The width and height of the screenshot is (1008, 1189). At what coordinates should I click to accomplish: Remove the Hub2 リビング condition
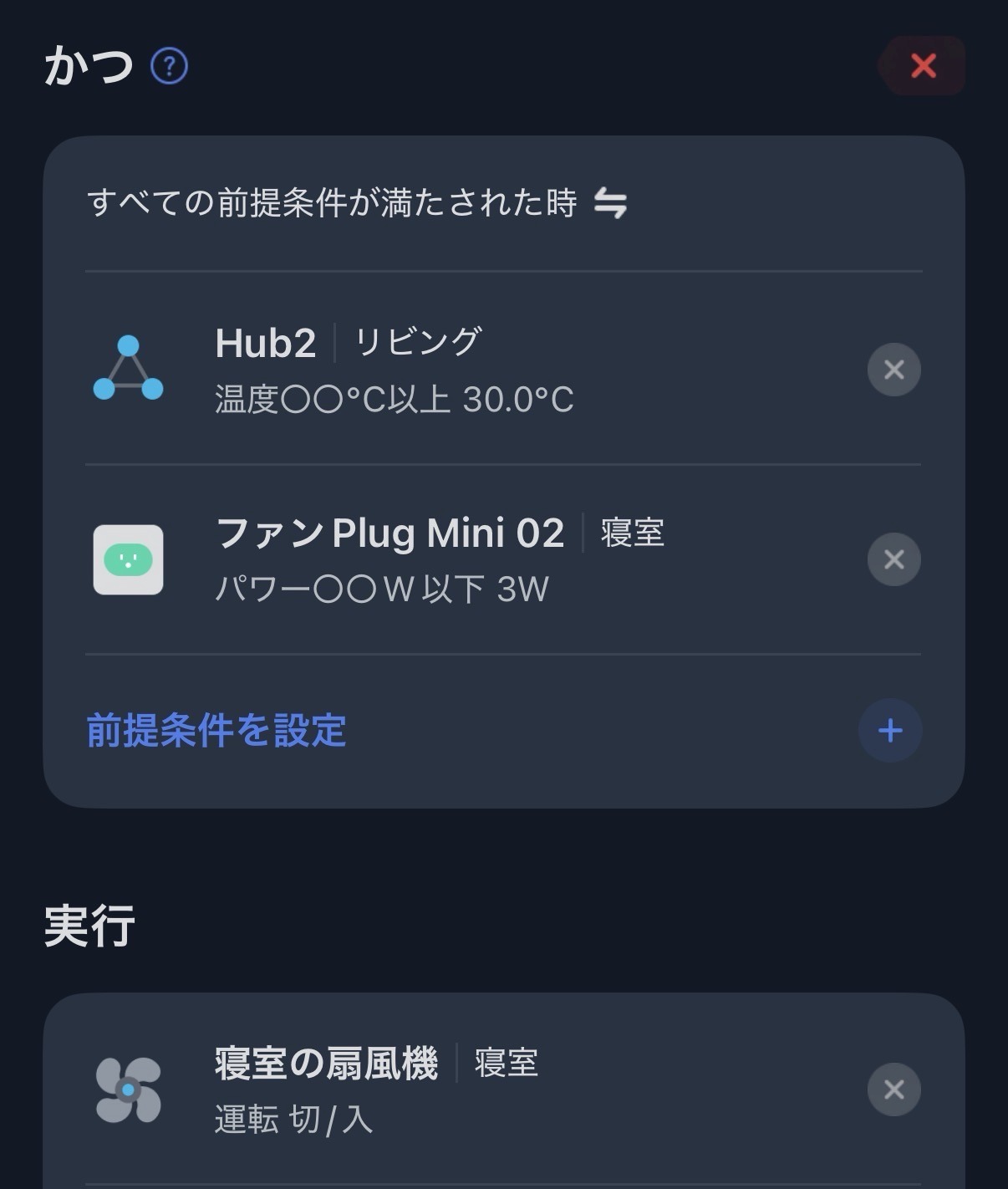point(893,370)
